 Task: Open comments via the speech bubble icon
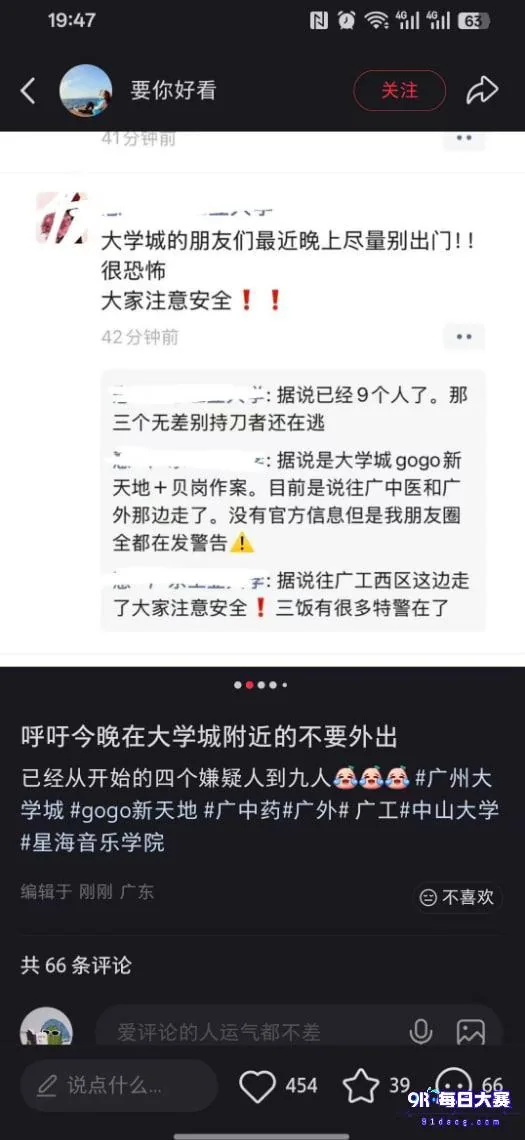coord(454,1085)
